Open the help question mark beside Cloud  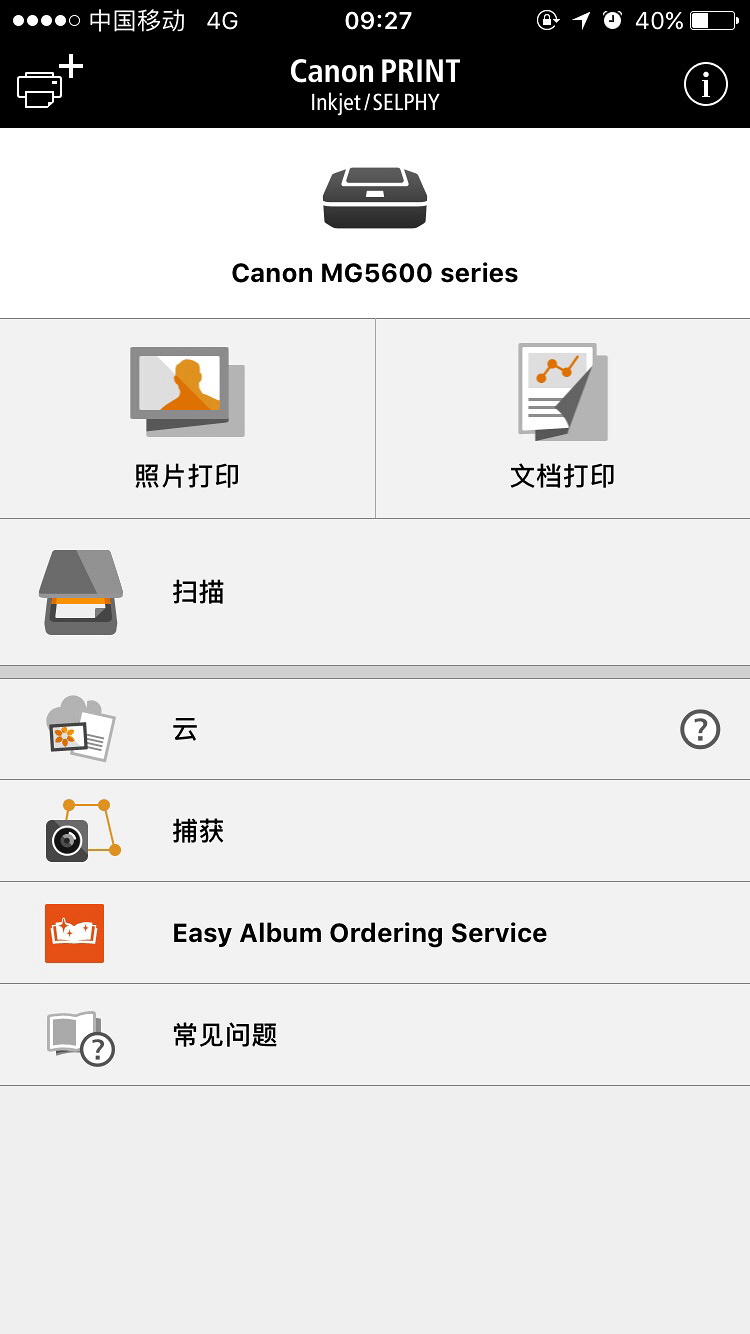[x=700, y=729]
